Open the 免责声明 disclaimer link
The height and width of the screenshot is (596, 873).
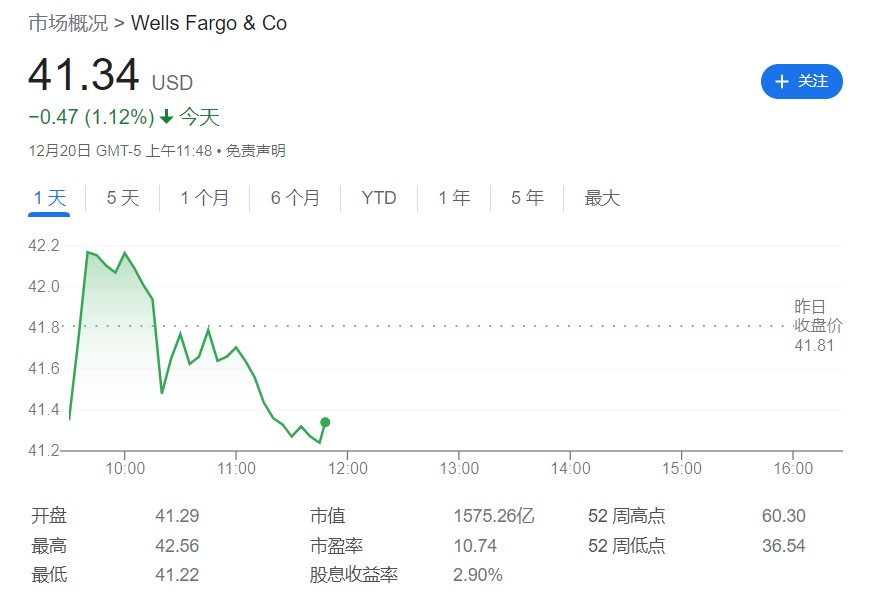click(255, 151)
